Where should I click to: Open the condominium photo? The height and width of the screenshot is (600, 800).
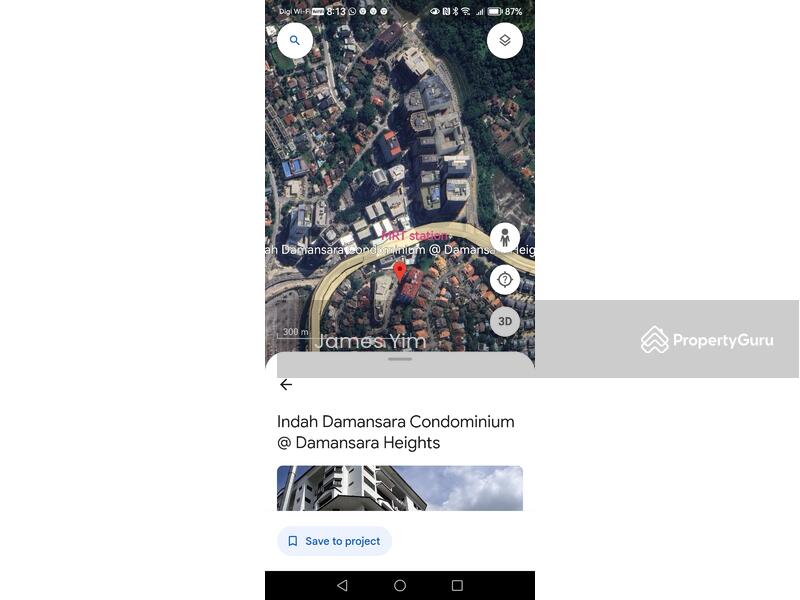coord(400,488)
